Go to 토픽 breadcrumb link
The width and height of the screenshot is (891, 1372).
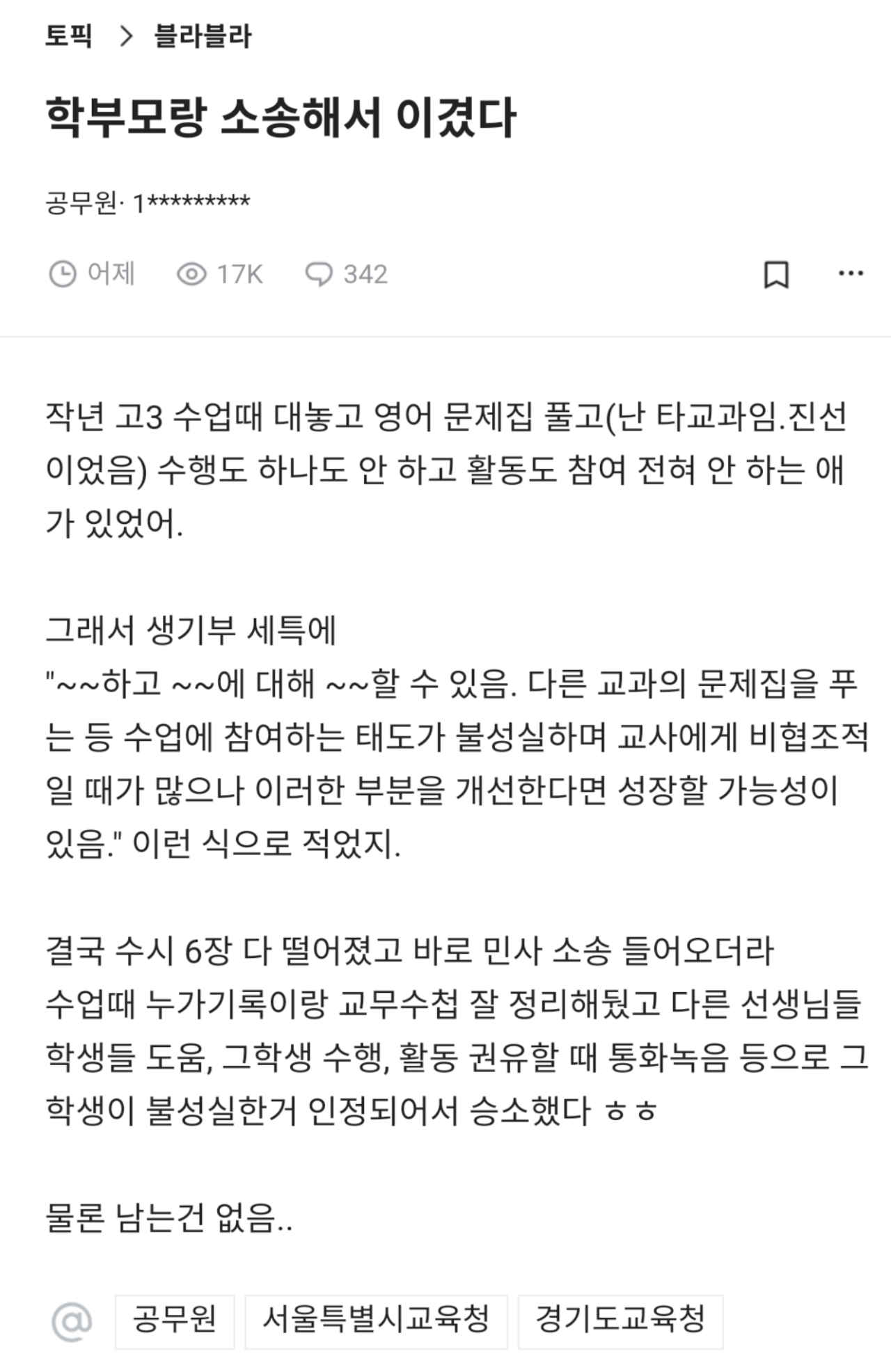tap(68, 35)
